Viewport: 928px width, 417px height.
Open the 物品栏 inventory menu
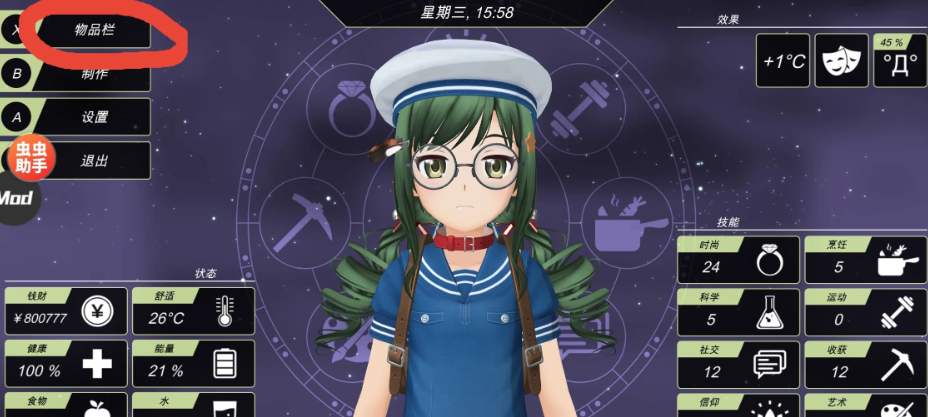click(x=95, y=30)
